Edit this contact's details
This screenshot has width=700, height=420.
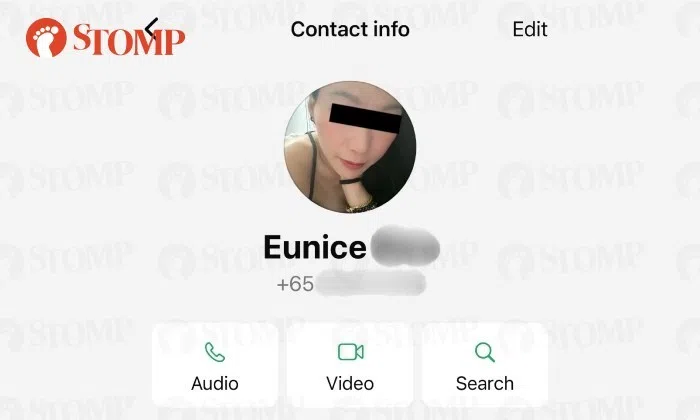point(529,29)
